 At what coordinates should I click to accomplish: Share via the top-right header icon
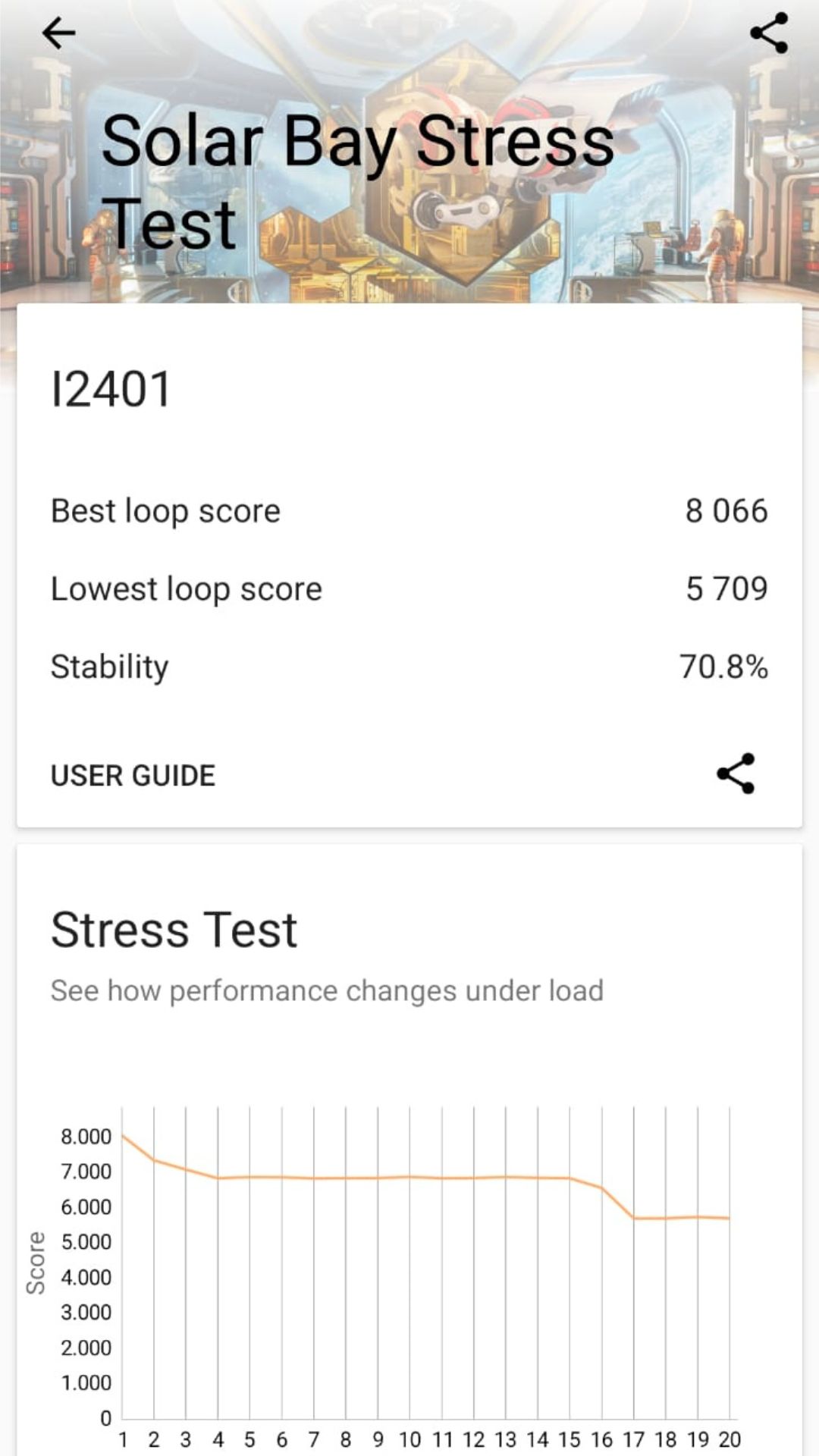click(768, 33)
